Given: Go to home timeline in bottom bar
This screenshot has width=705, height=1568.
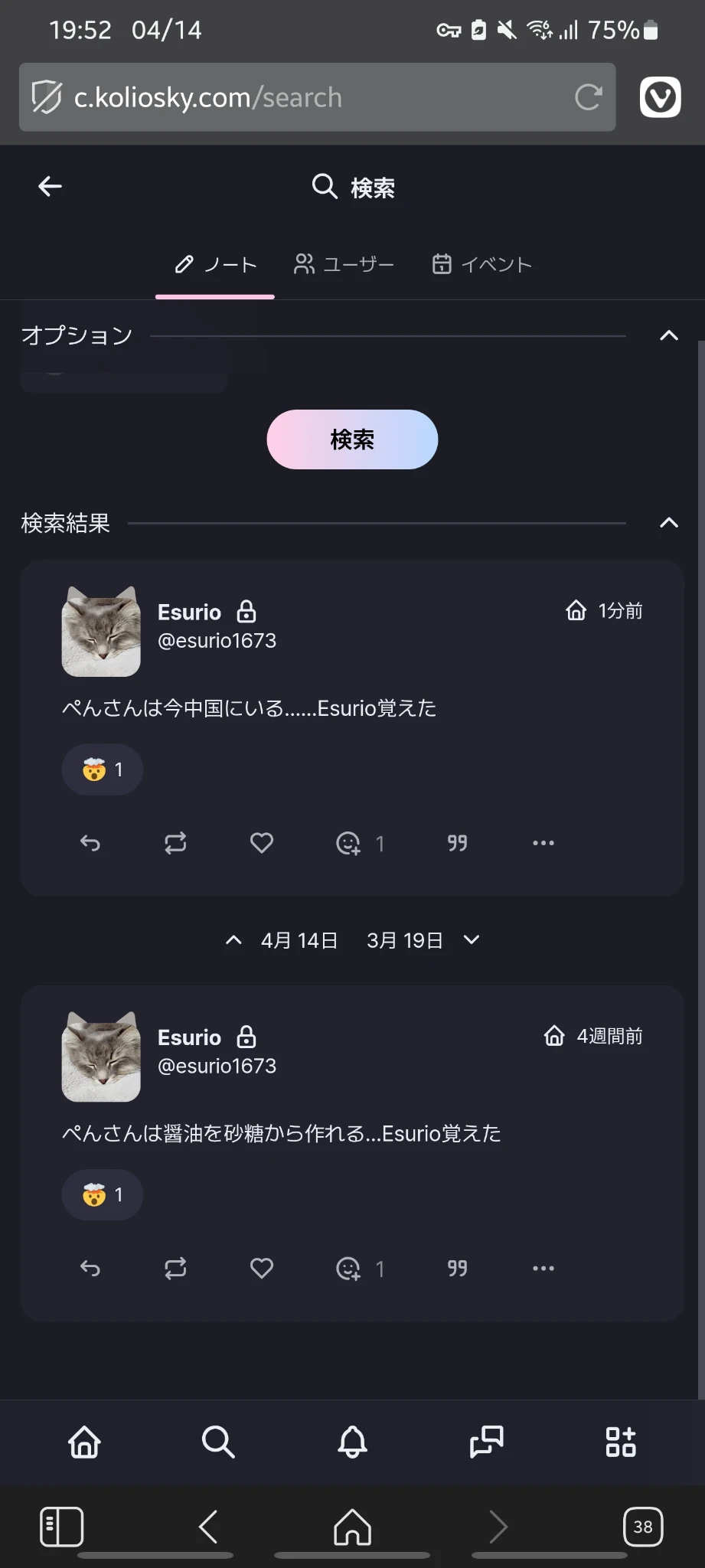Looking at the screenshot, I should click(84, 1442).
